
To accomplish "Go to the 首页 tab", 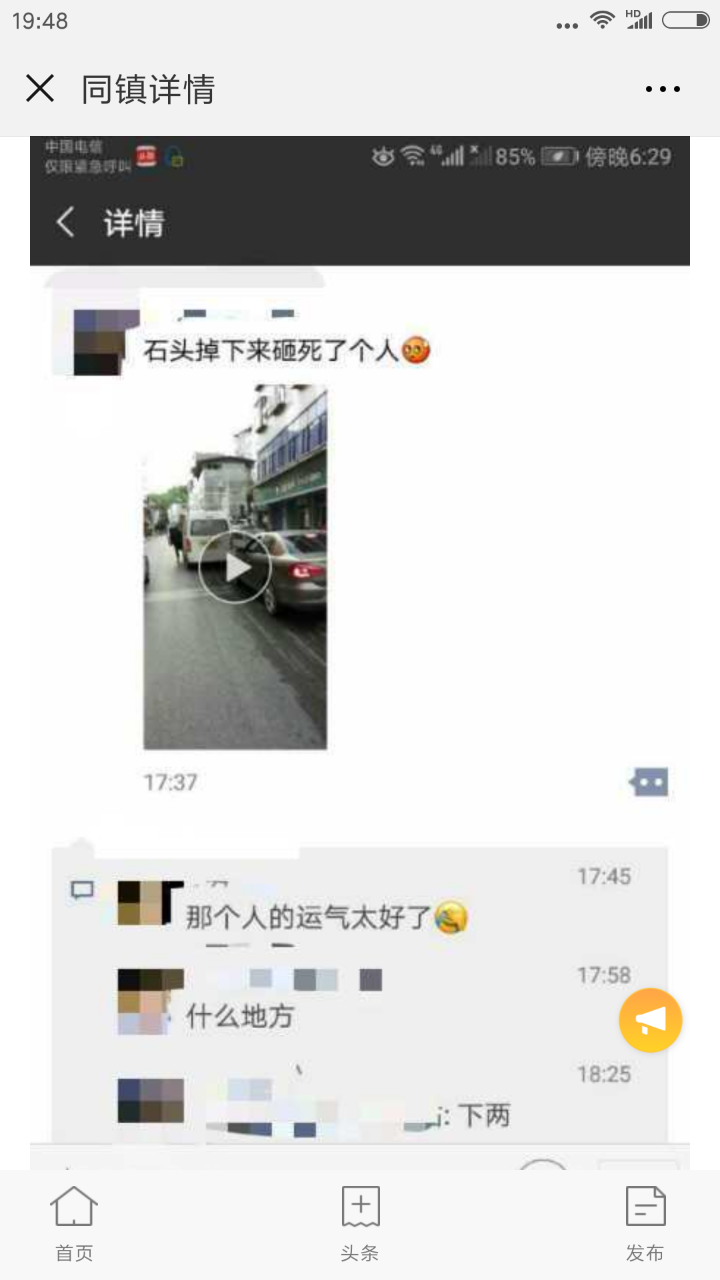I will [74, 1222].
